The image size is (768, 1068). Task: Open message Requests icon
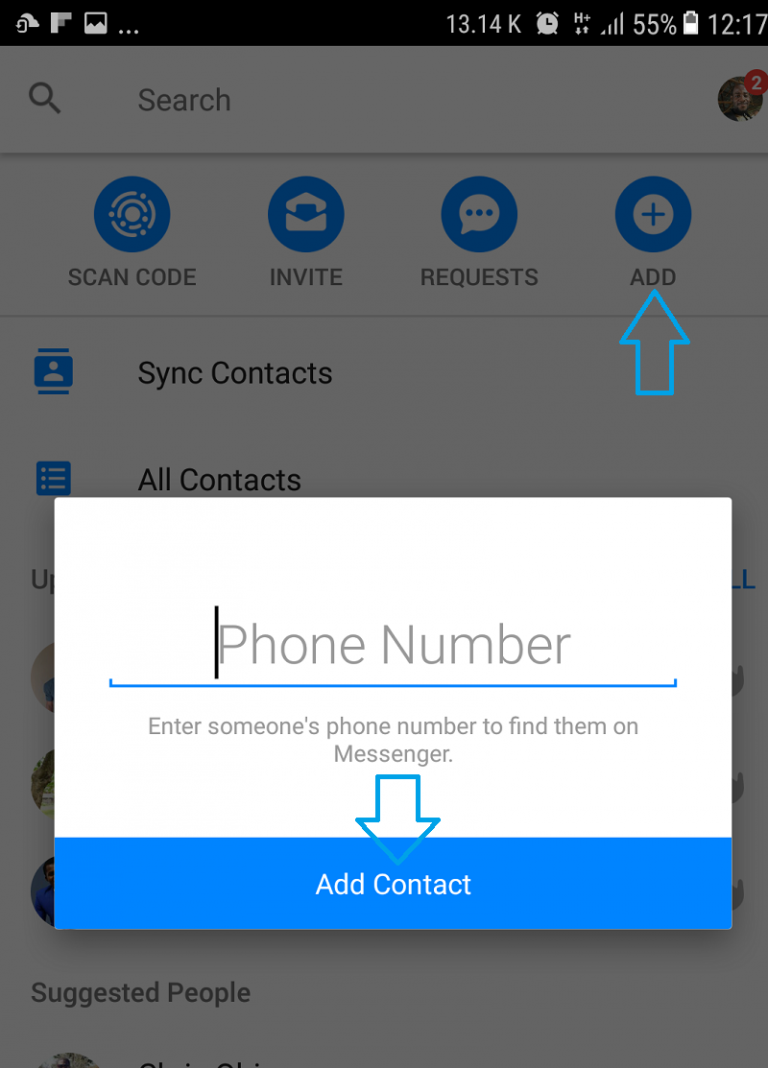click(479, 213)
